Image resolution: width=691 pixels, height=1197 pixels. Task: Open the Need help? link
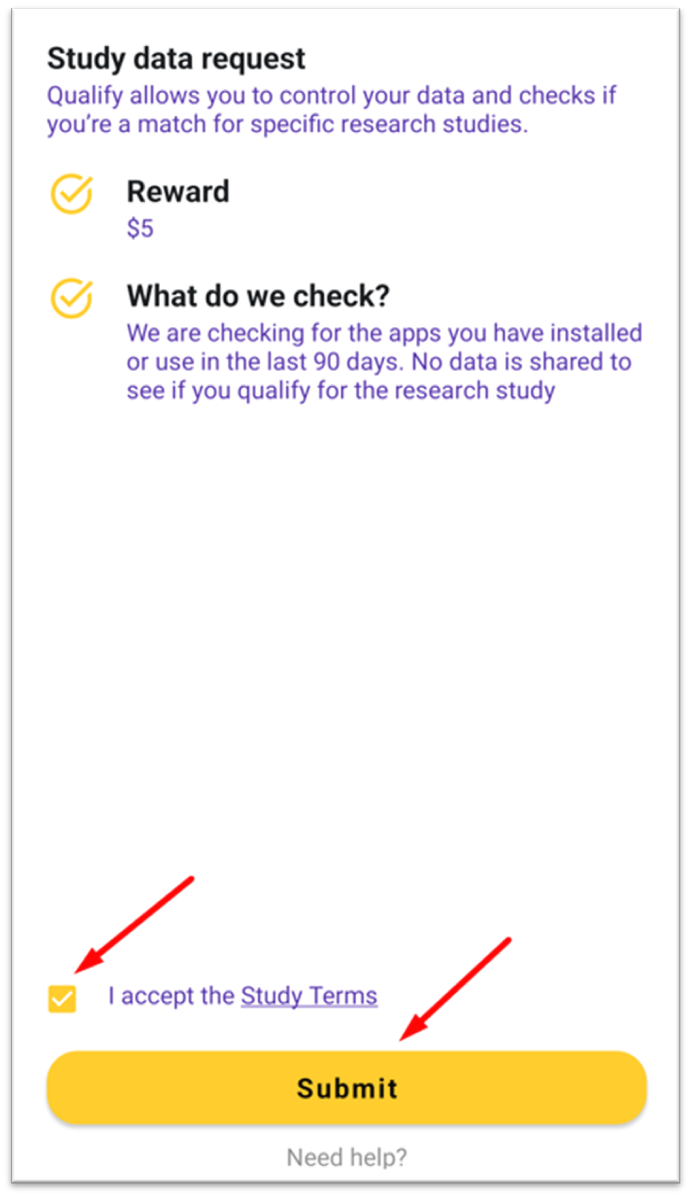pos(347,1157)
